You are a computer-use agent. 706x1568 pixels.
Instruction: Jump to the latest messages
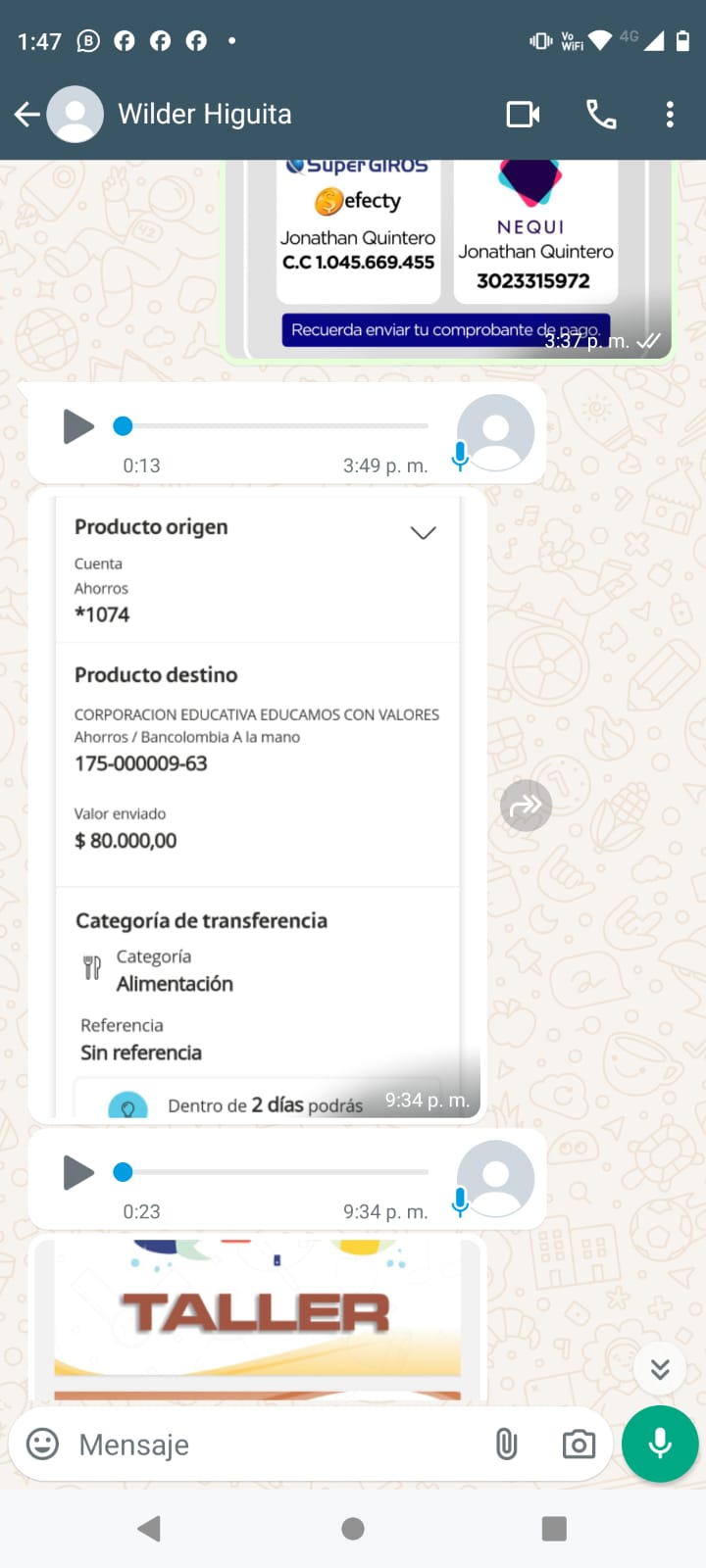click(660, 1368)
